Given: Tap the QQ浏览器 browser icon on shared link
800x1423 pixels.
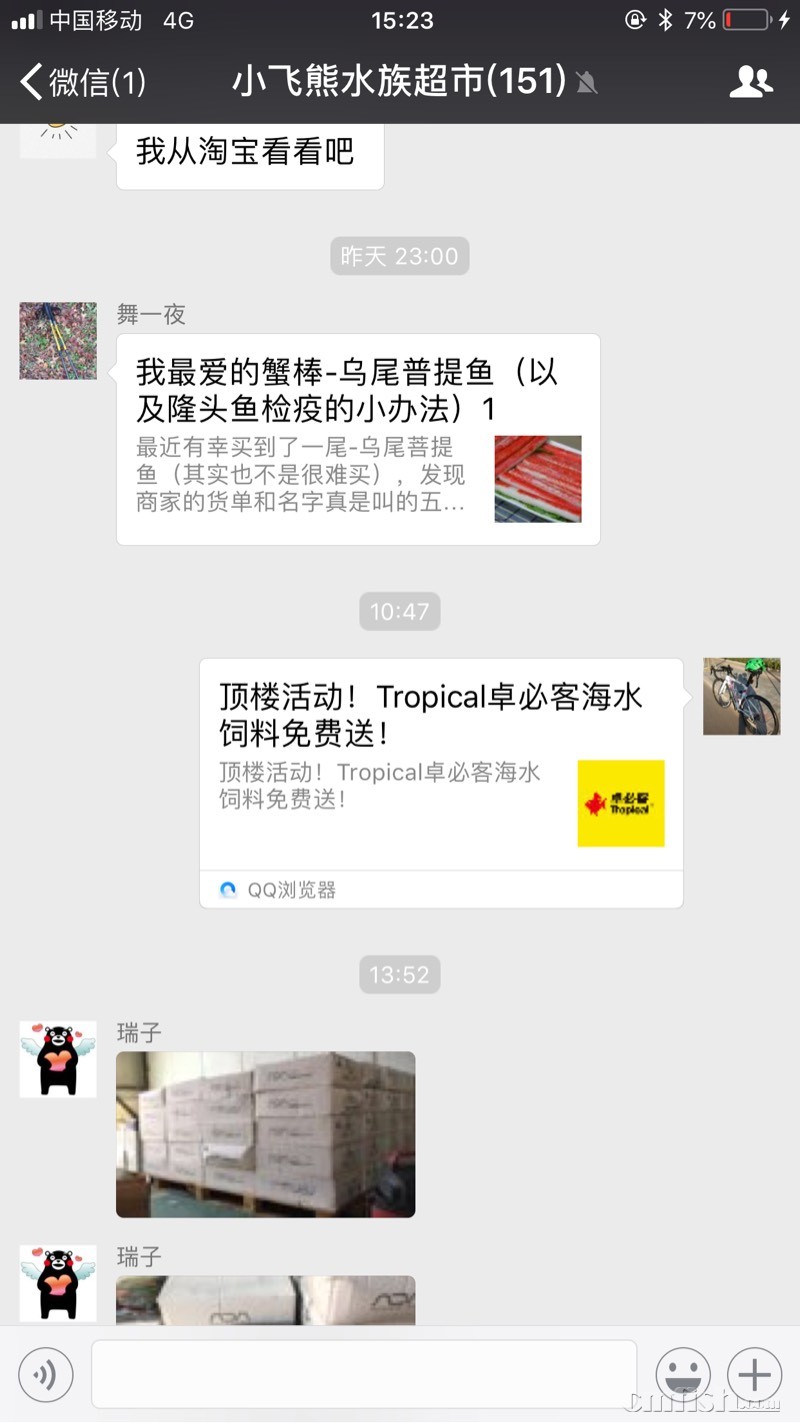Looking at the screenshot, I should [227, 888].
